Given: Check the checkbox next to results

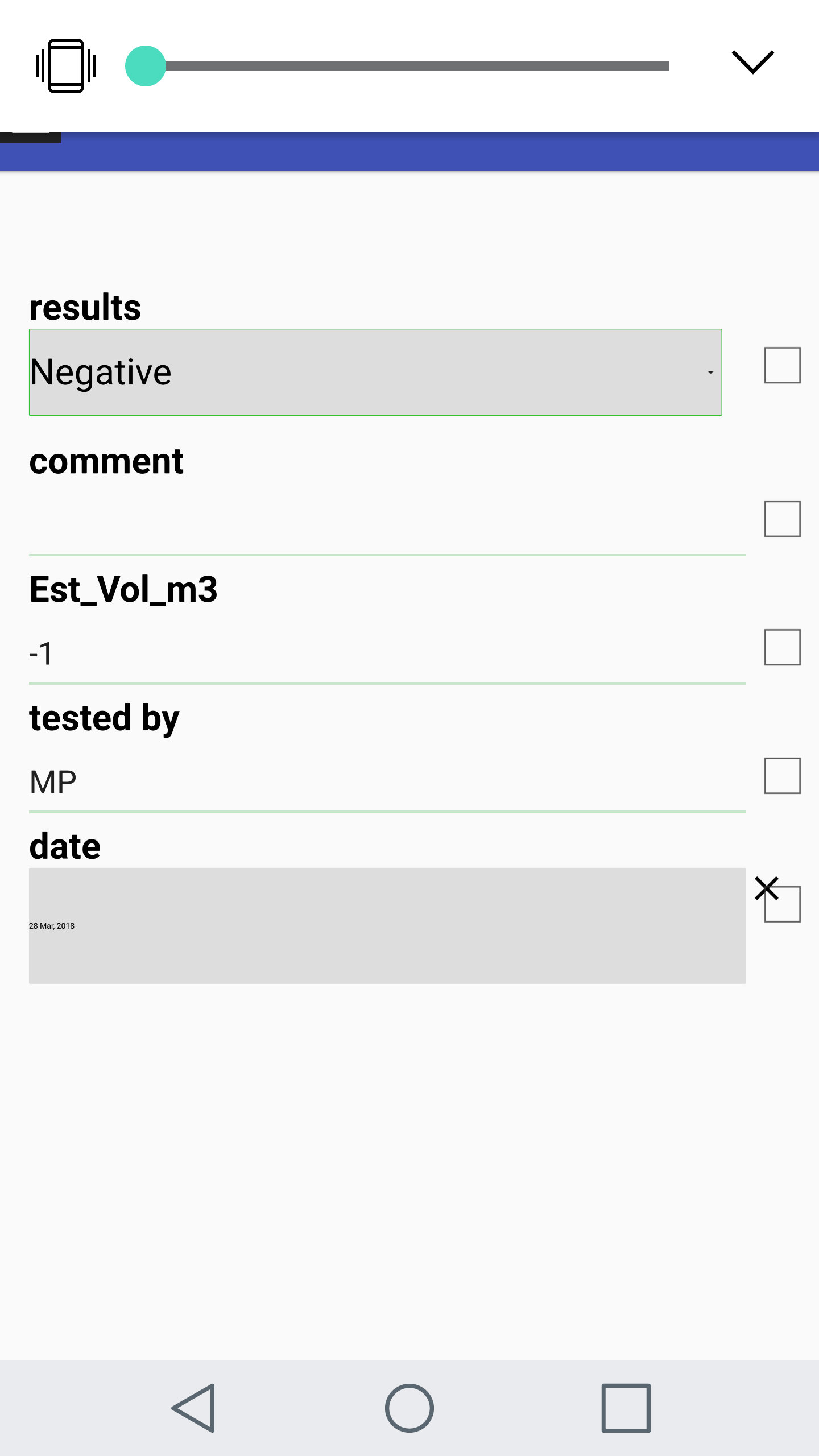Looking at the screenshot, I should [782, 364].
